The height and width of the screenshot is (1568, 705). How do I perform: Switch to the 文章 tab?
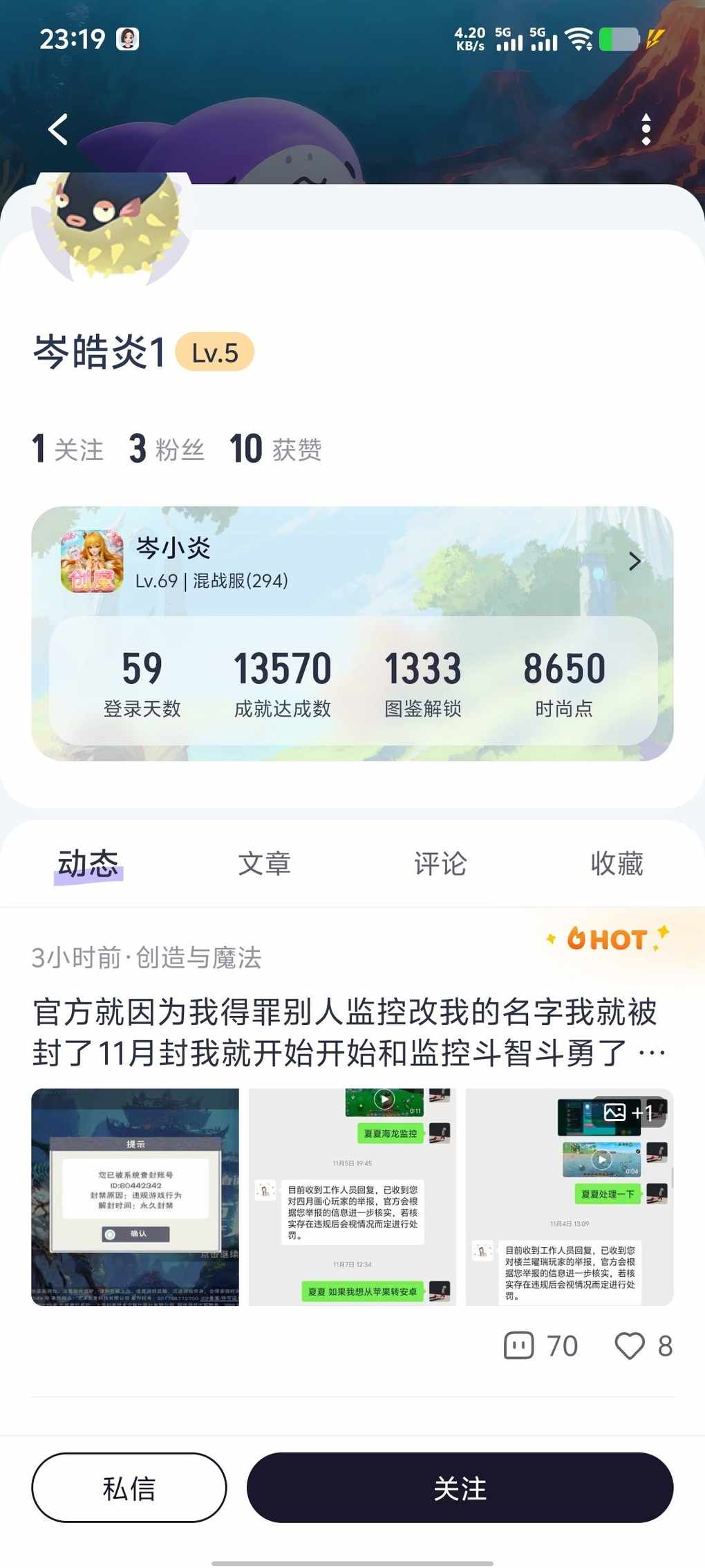[264, 863]
